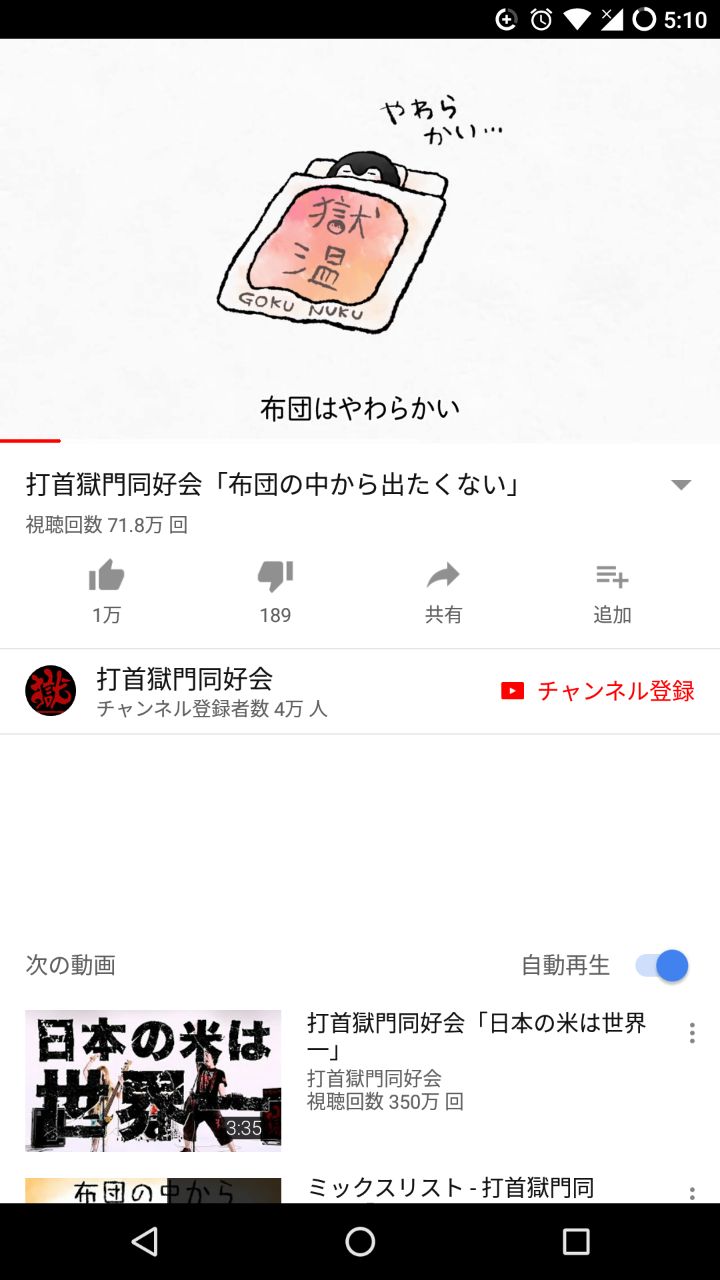The width and height of the screenshot is (720, 1280).
Task: Open the ミックスリスト playlist
Action: click(450, 1188)
